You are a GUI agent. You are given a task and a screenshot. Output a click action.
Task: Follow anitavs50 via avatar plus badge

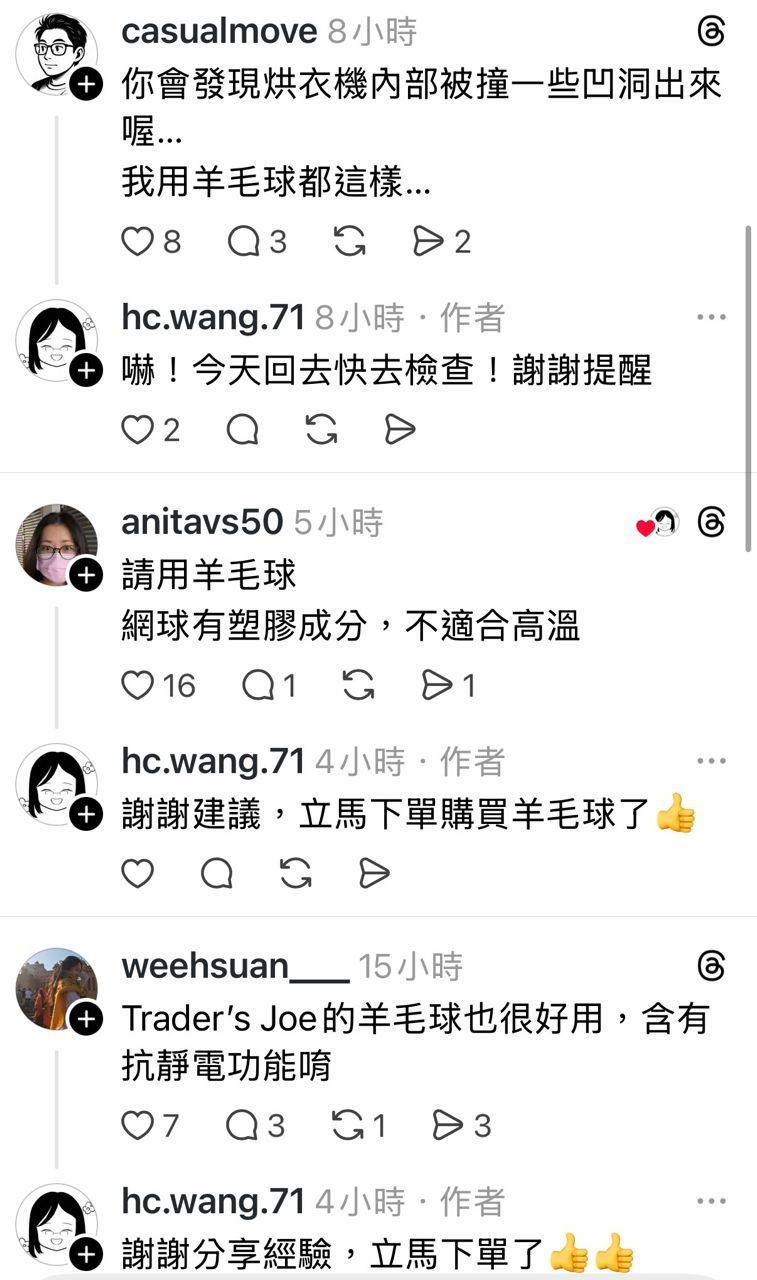coord(87,575)
